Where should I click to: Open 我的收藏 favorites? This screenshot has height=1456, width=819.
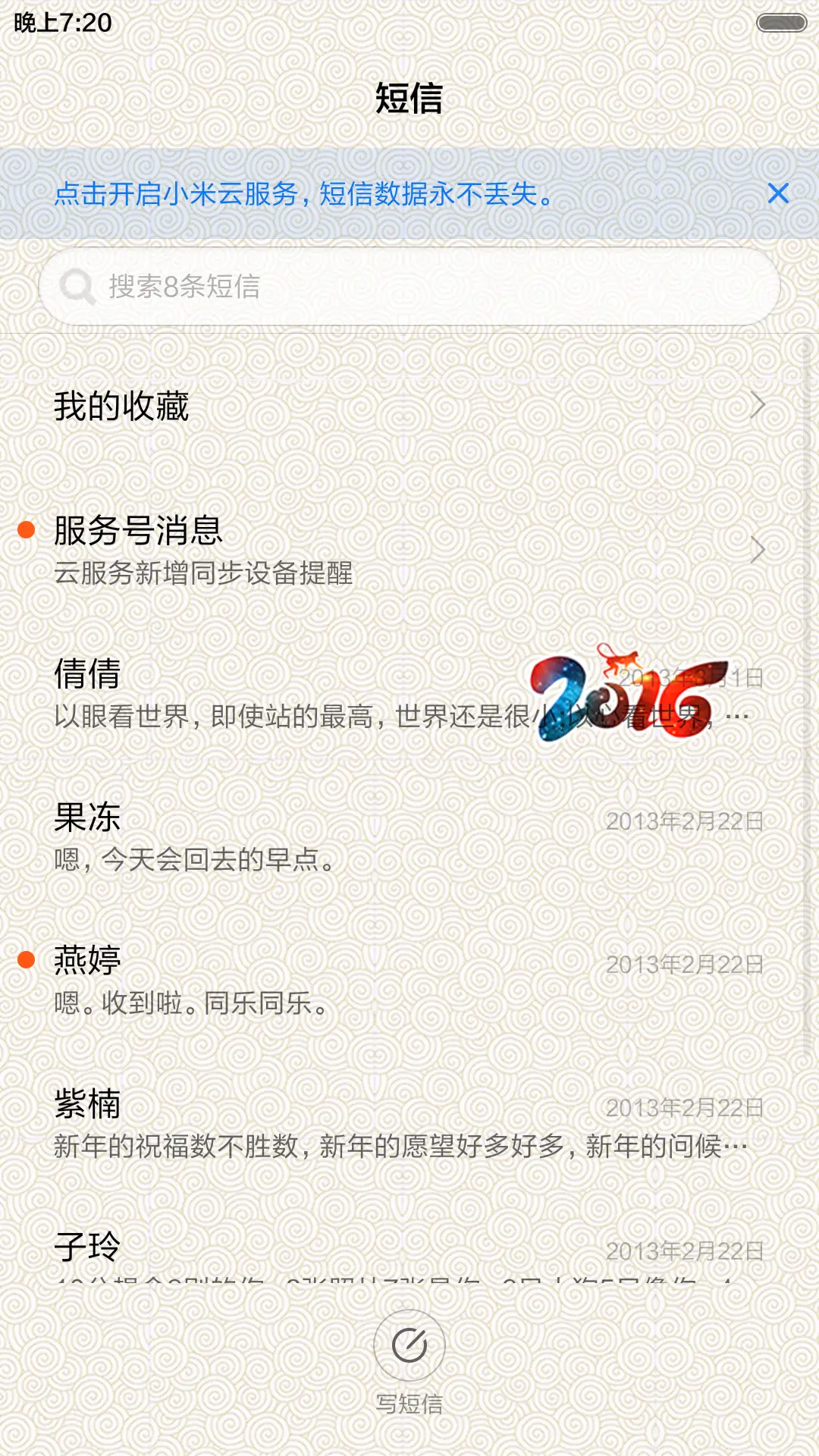[409, 406]
